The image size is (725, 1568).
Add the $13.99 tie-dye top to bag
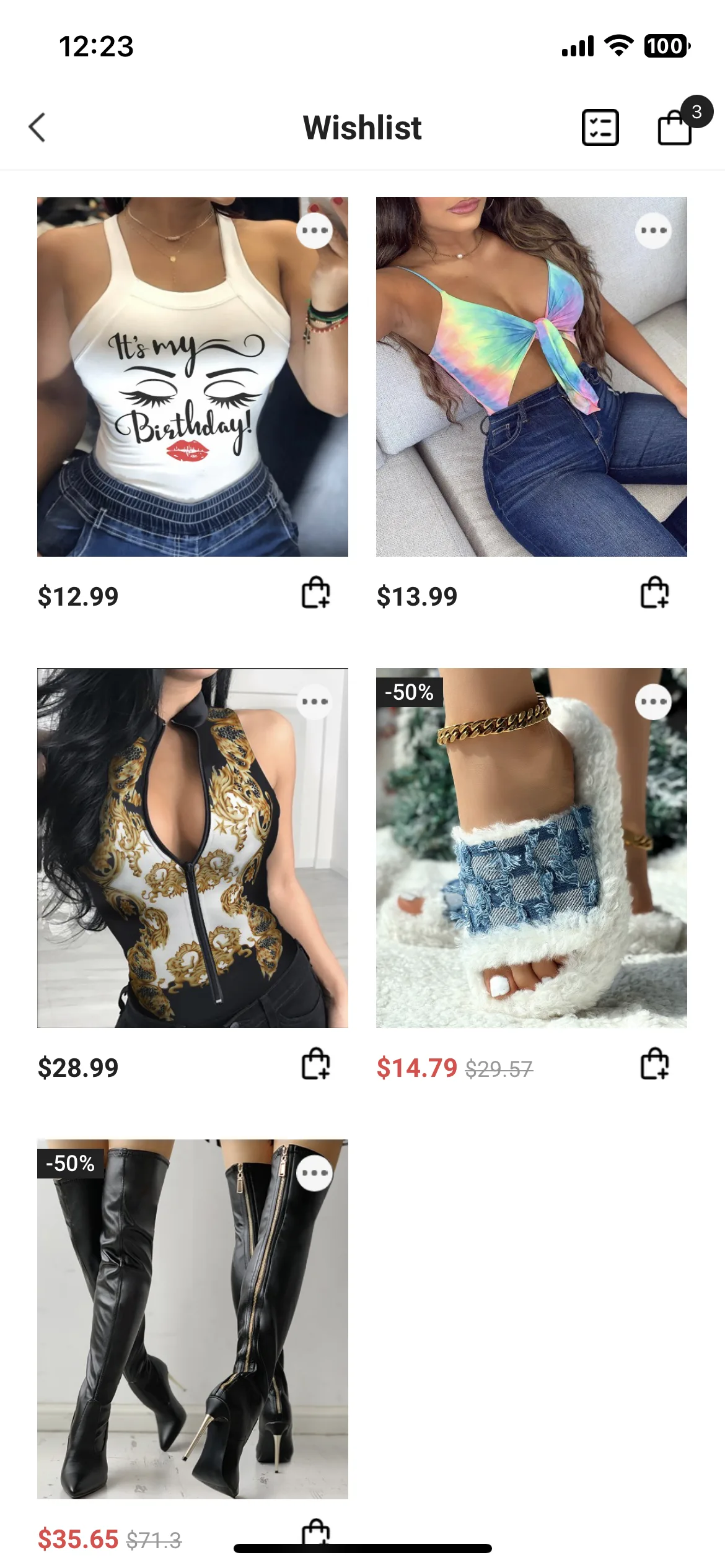[x=654, y=593]
